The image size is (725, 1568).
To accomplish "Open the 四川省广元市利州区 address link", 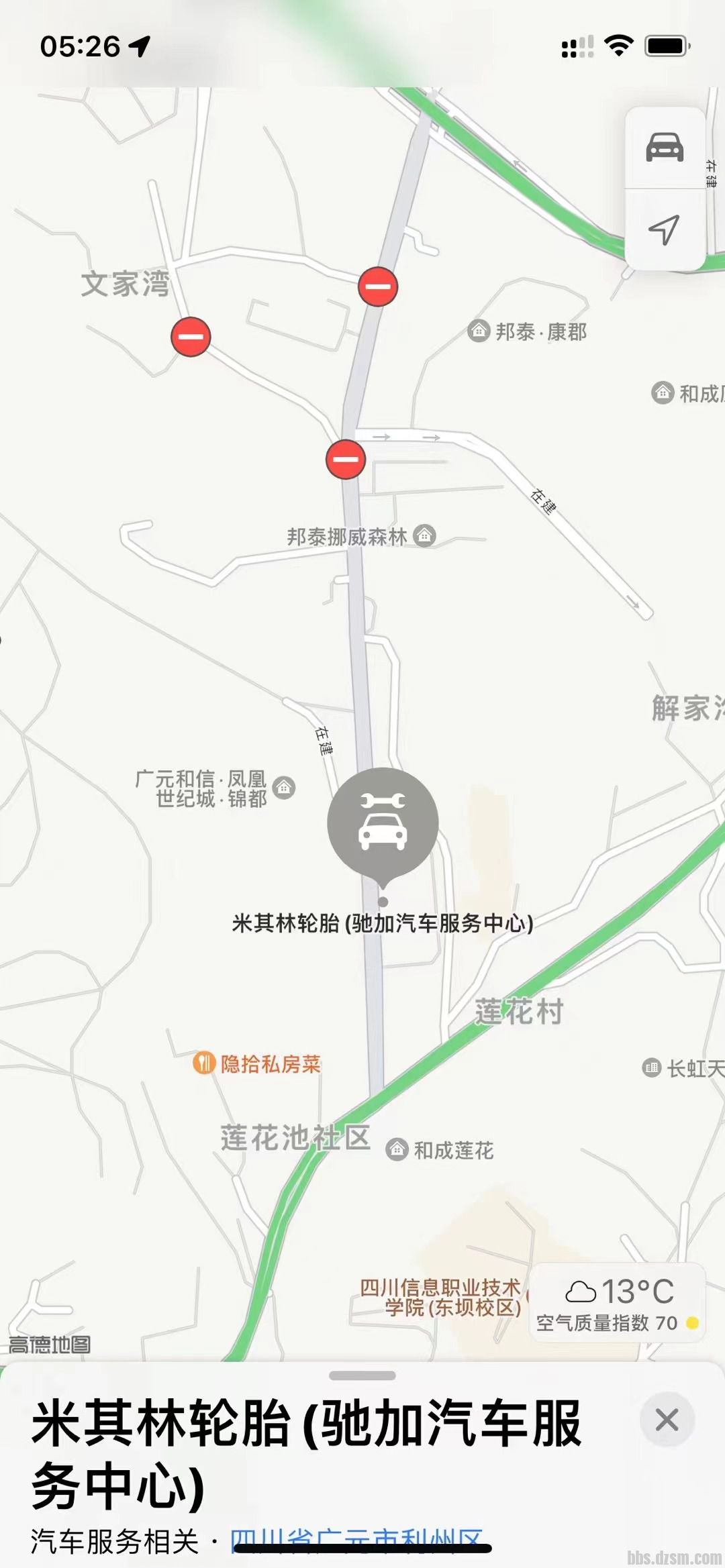I will [356, 1540].
